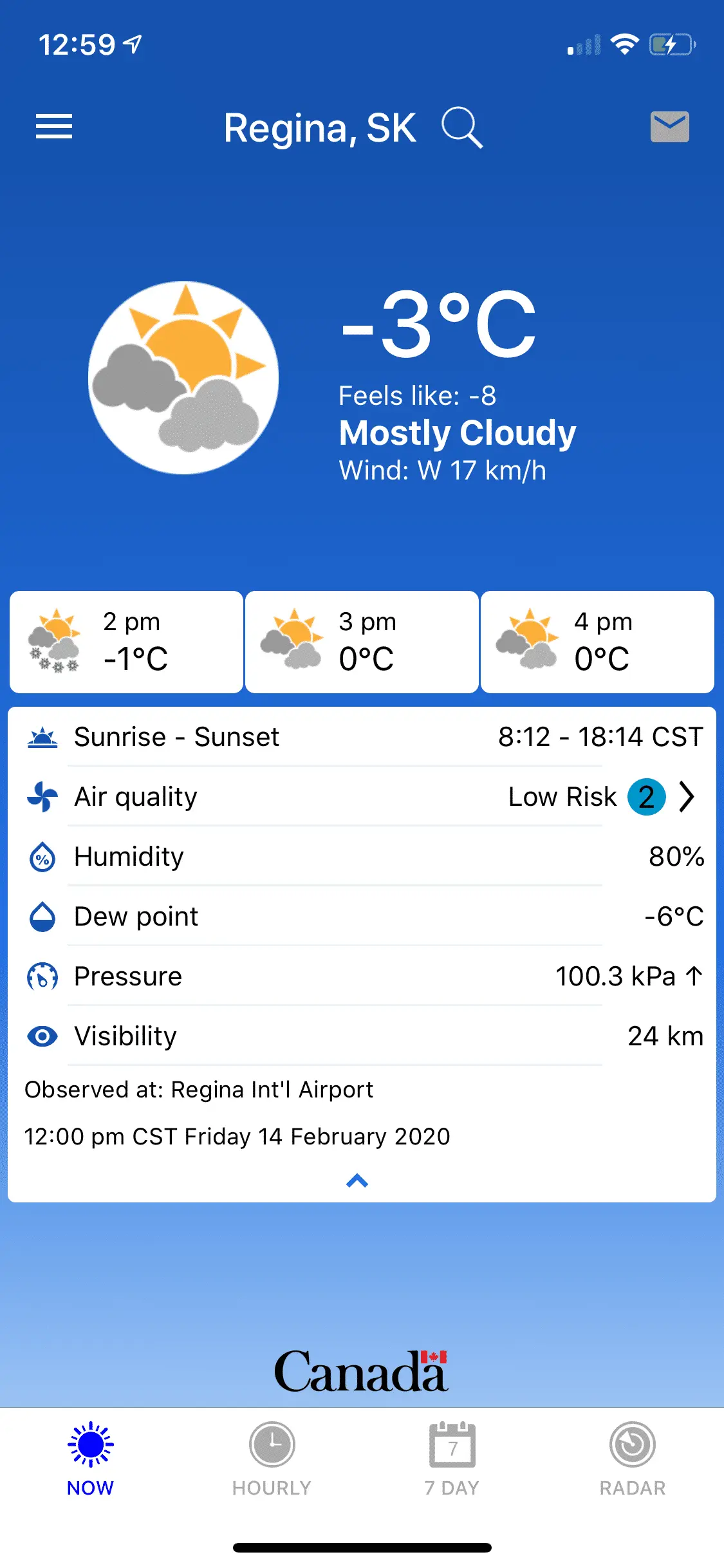Image resolution: width=724 pixels, height=1568 pixels.
Task: Select the Now tab
Action: click(x=90, y=1459)
